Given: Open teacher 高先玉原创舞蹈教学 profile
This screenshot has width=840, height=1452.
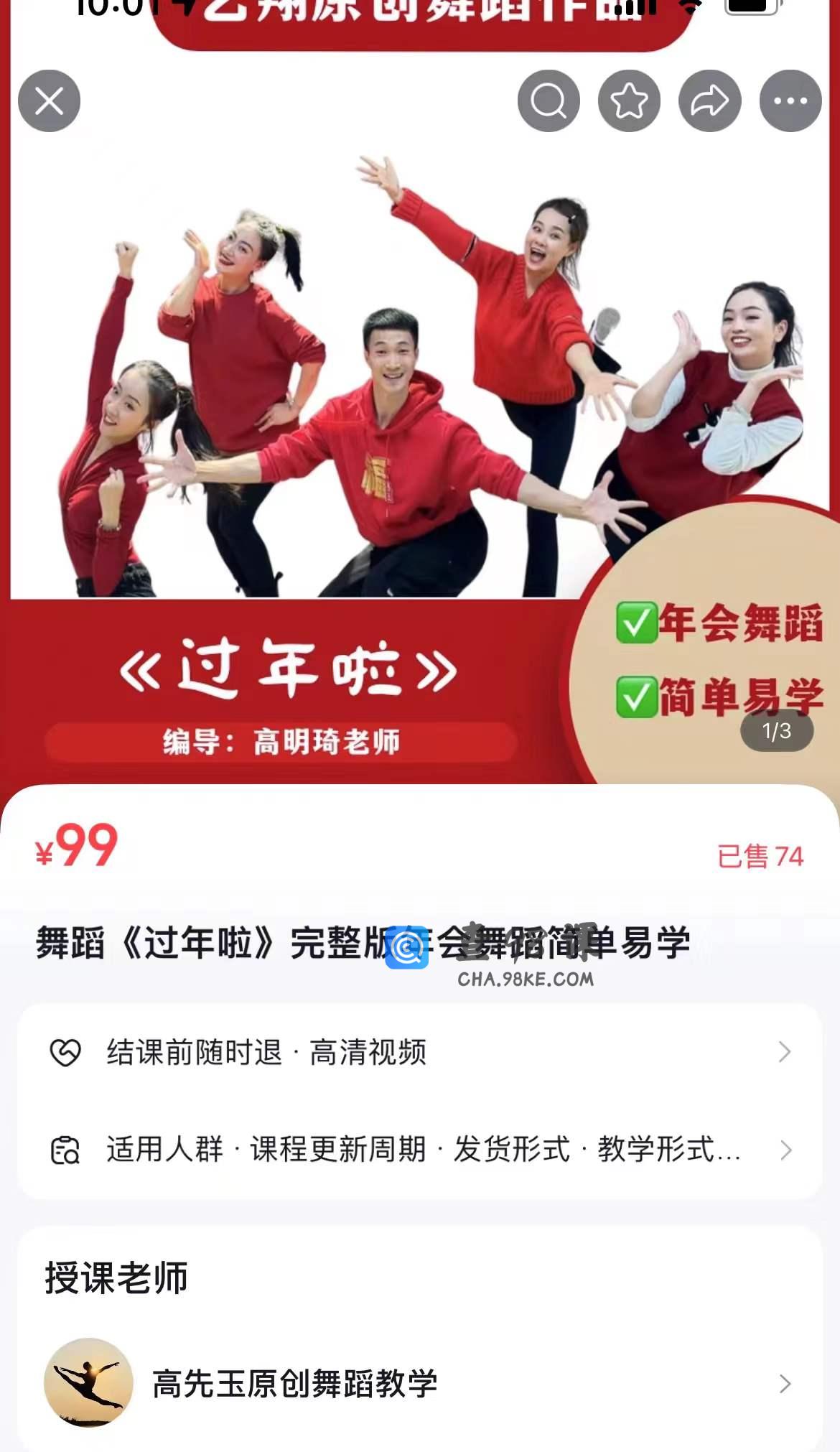Looking at the screenshot, I should pyautogui.click(x=419, y=1383).
